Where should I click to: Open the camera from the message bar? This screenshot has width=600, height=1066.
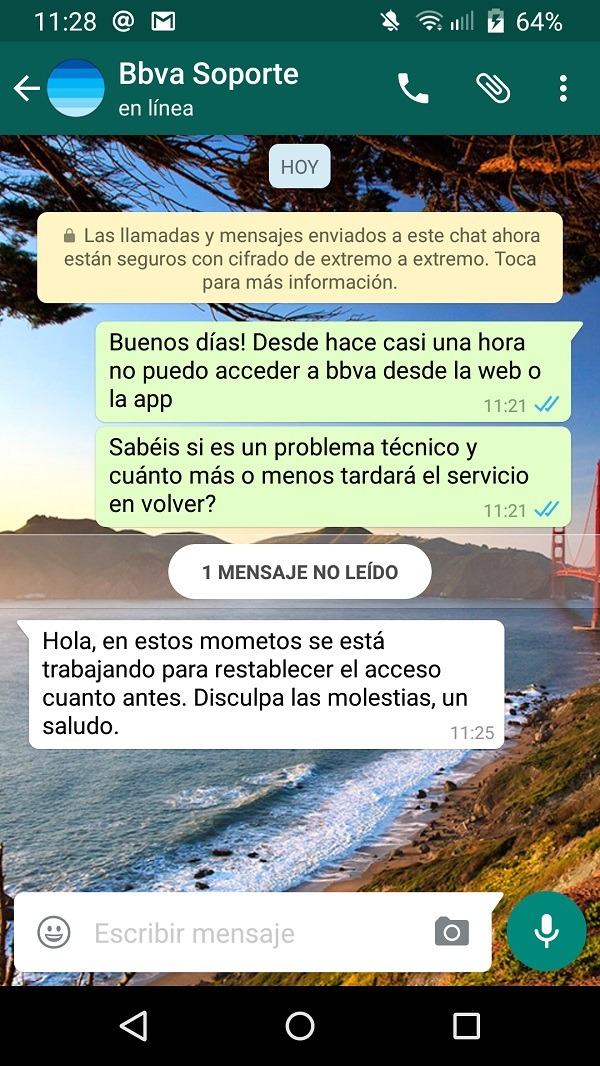point(452,932)
